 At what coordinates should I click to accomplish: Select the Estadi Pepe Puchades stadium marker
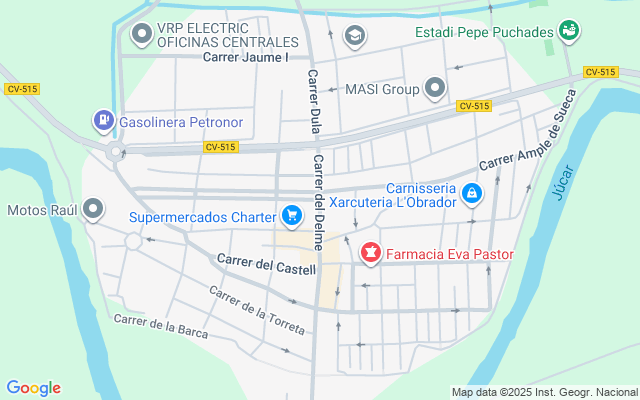coord(569,31)
